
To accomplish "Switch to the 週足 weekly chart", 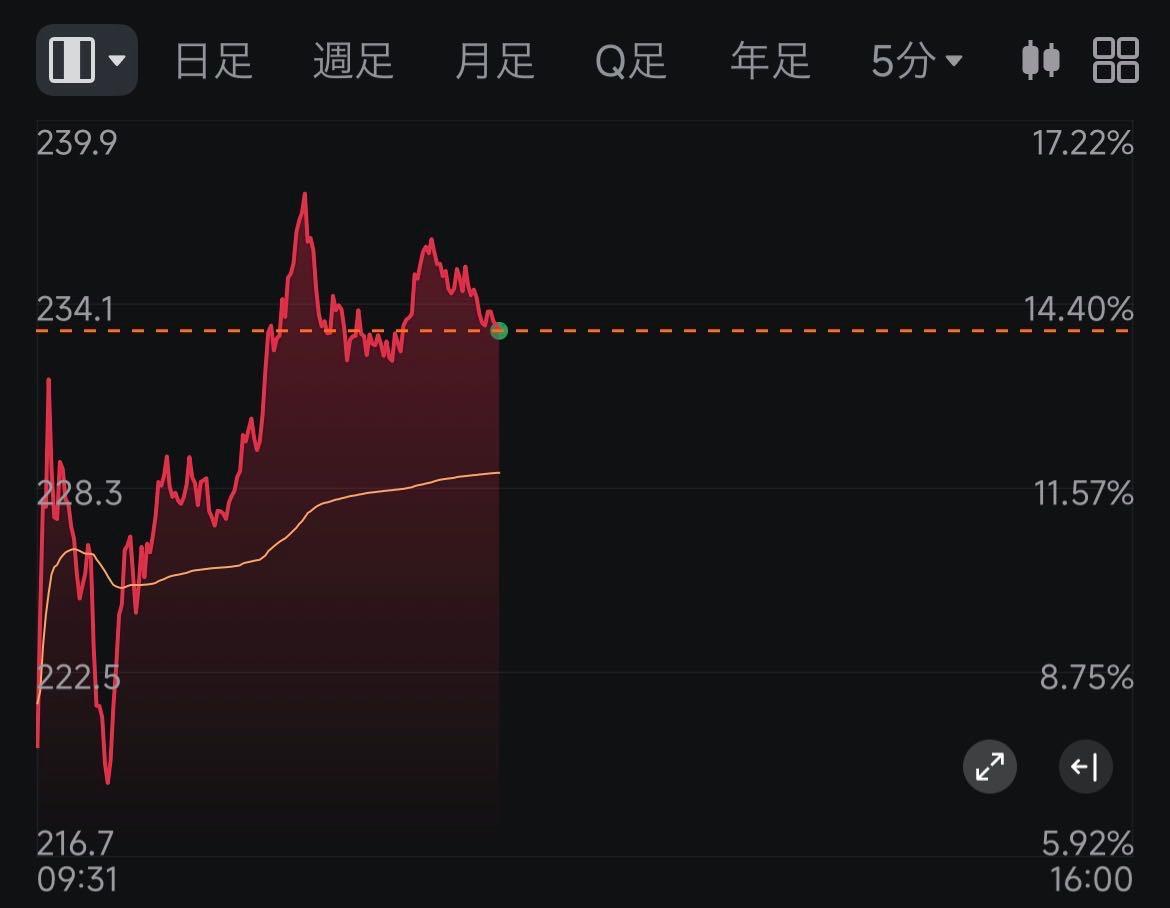I will (353, 61).
